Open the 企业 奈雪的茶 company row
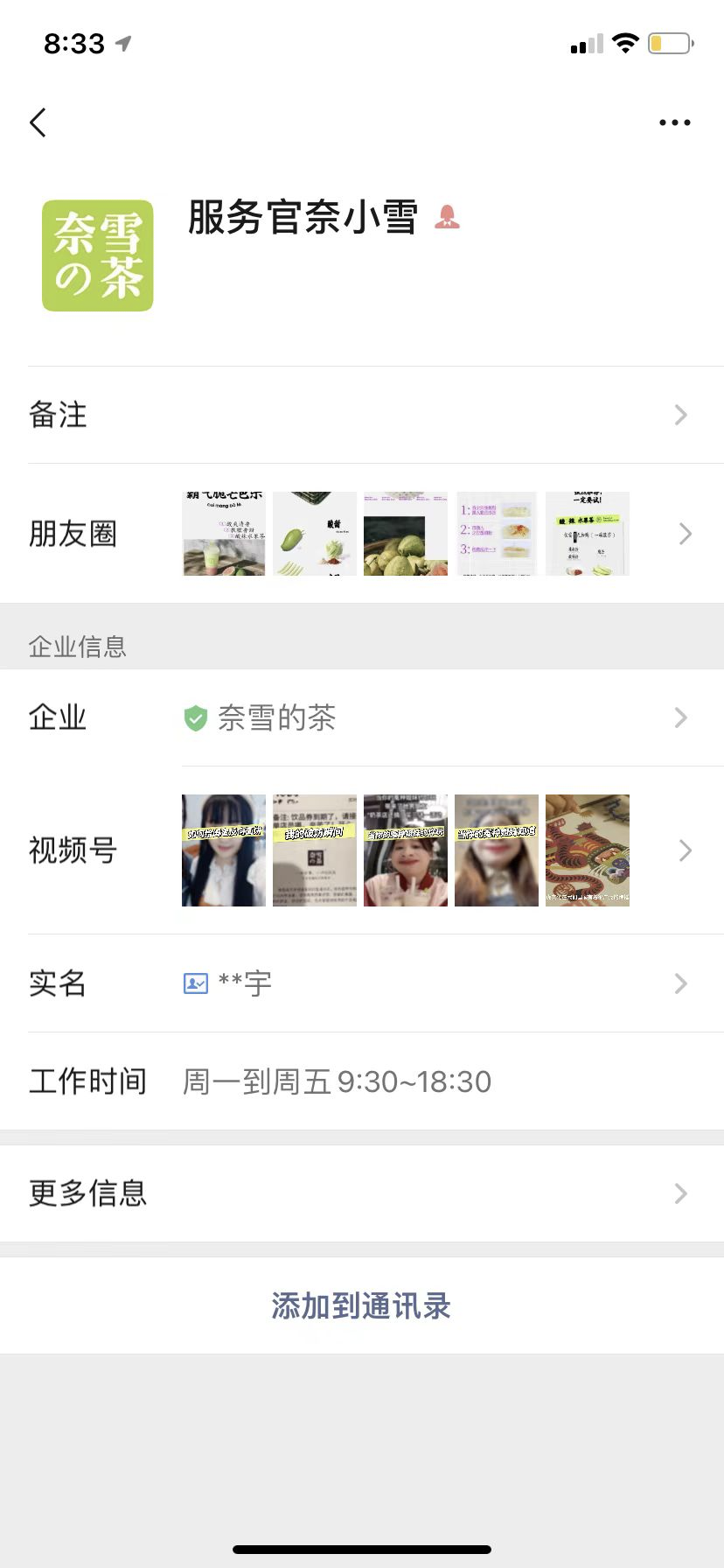This screenshot has height=1568, width=724. 362,718
